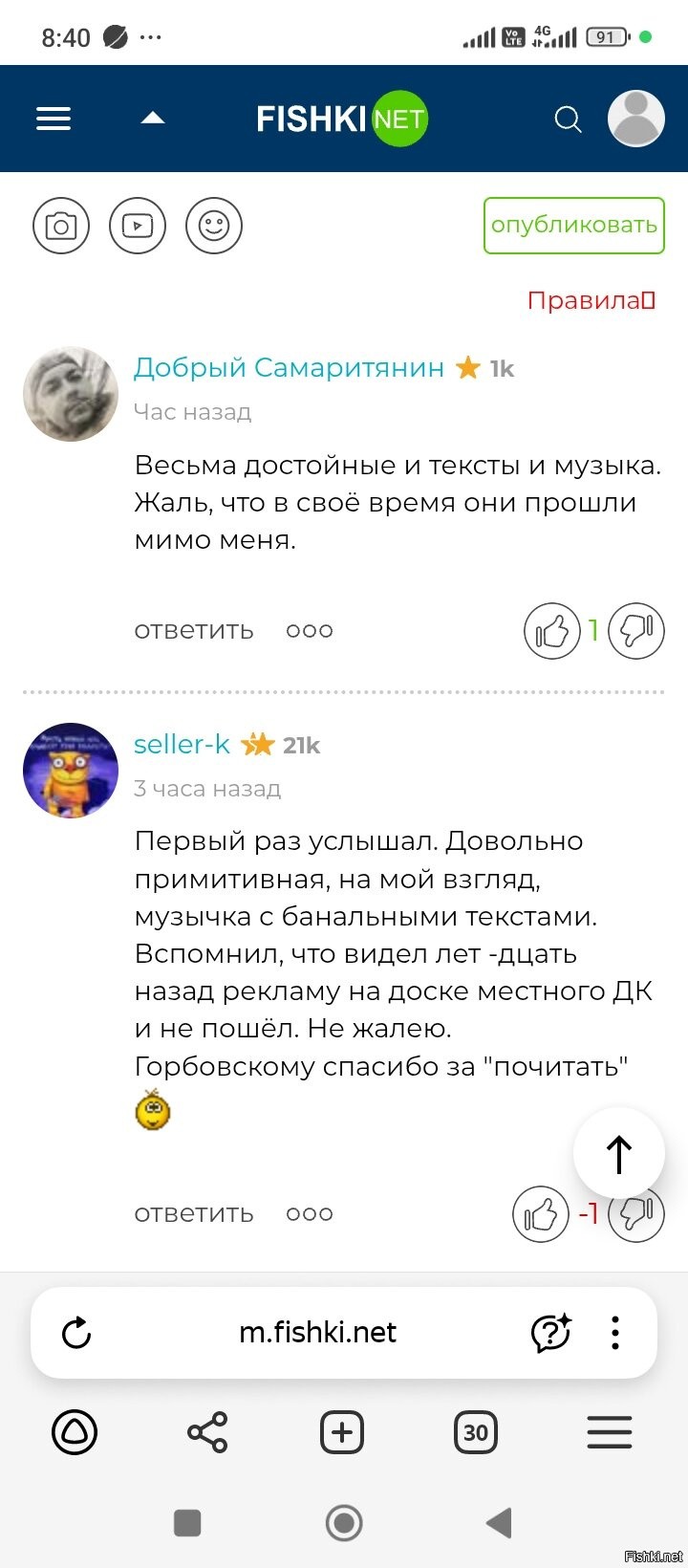Tap the search magnifier icon

pyautogui.click(x=569, y=120)
